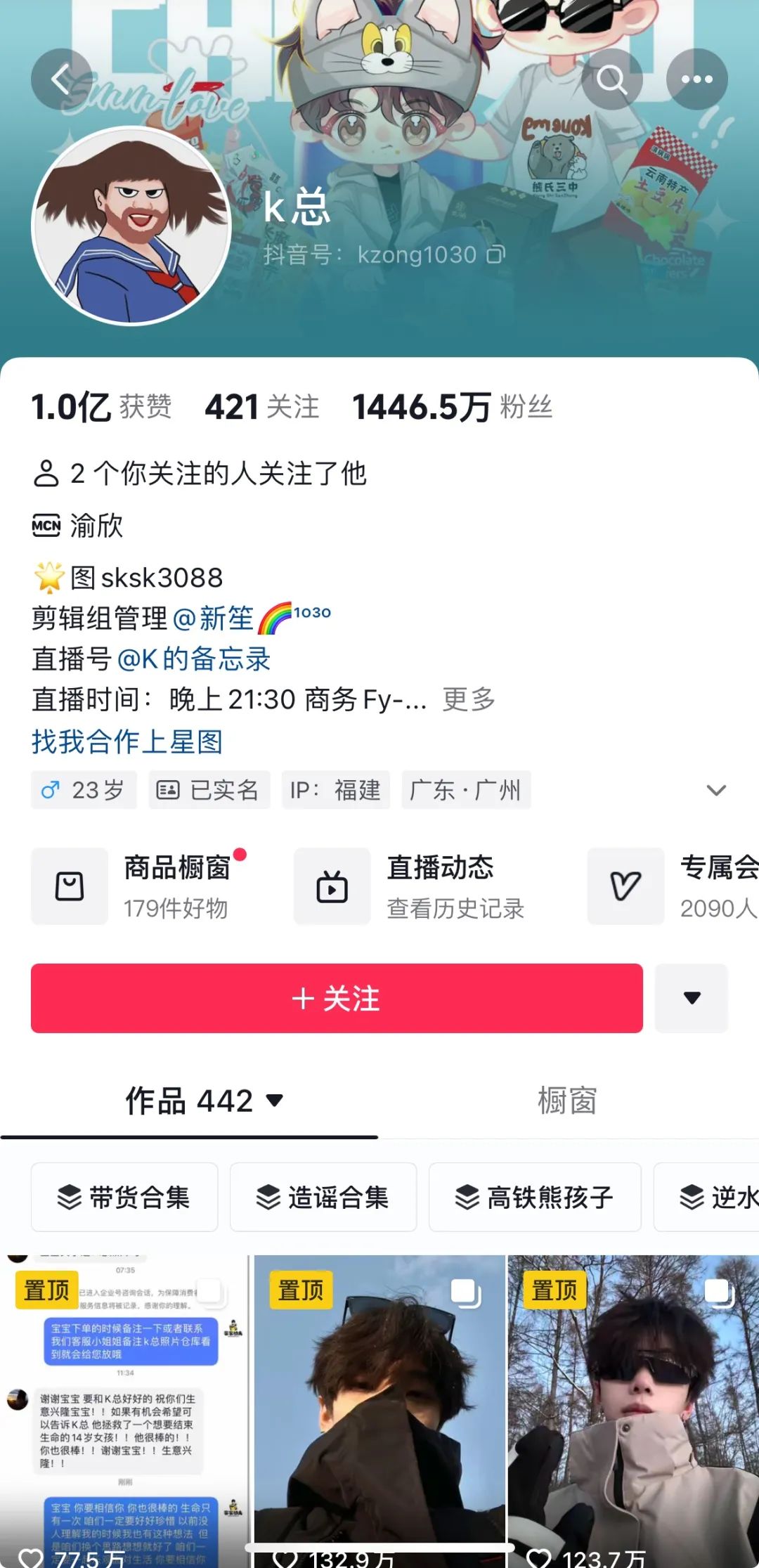Open 商品橱窗 with 179件好物
Image resolution: width=759 pixels, height=1568 pixels.
coord(141,886)
